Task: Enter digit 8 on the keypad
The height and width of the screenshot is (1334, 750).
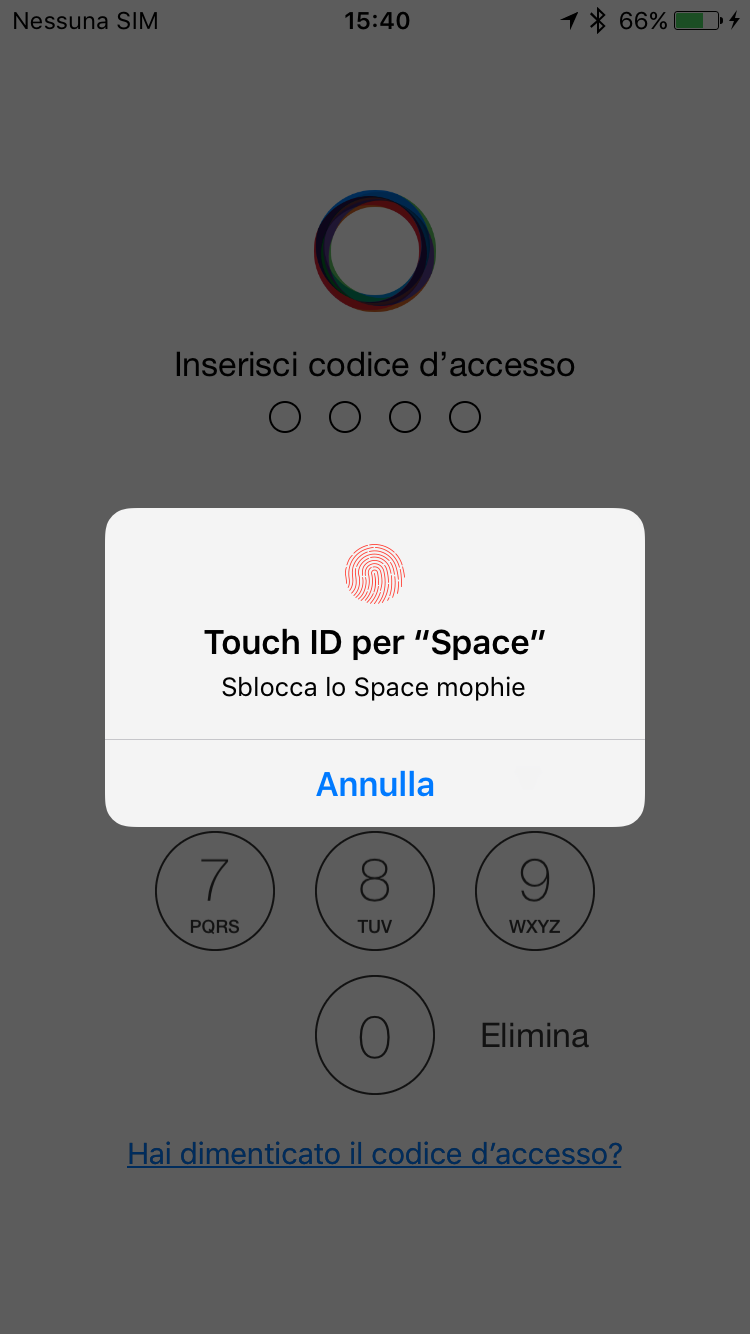Action: pyautogui.click(x=375, y=891)
